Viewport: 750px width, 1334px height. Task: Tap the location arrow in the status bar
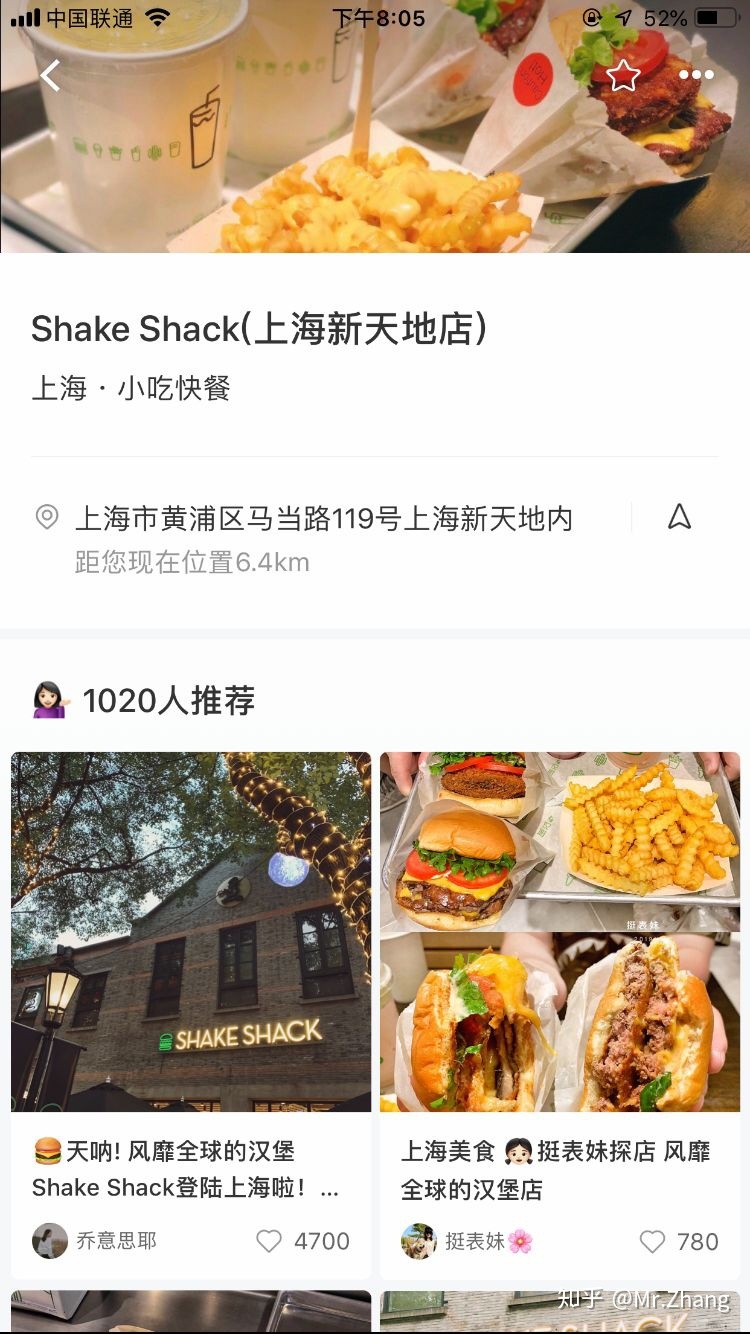point(624,17)
